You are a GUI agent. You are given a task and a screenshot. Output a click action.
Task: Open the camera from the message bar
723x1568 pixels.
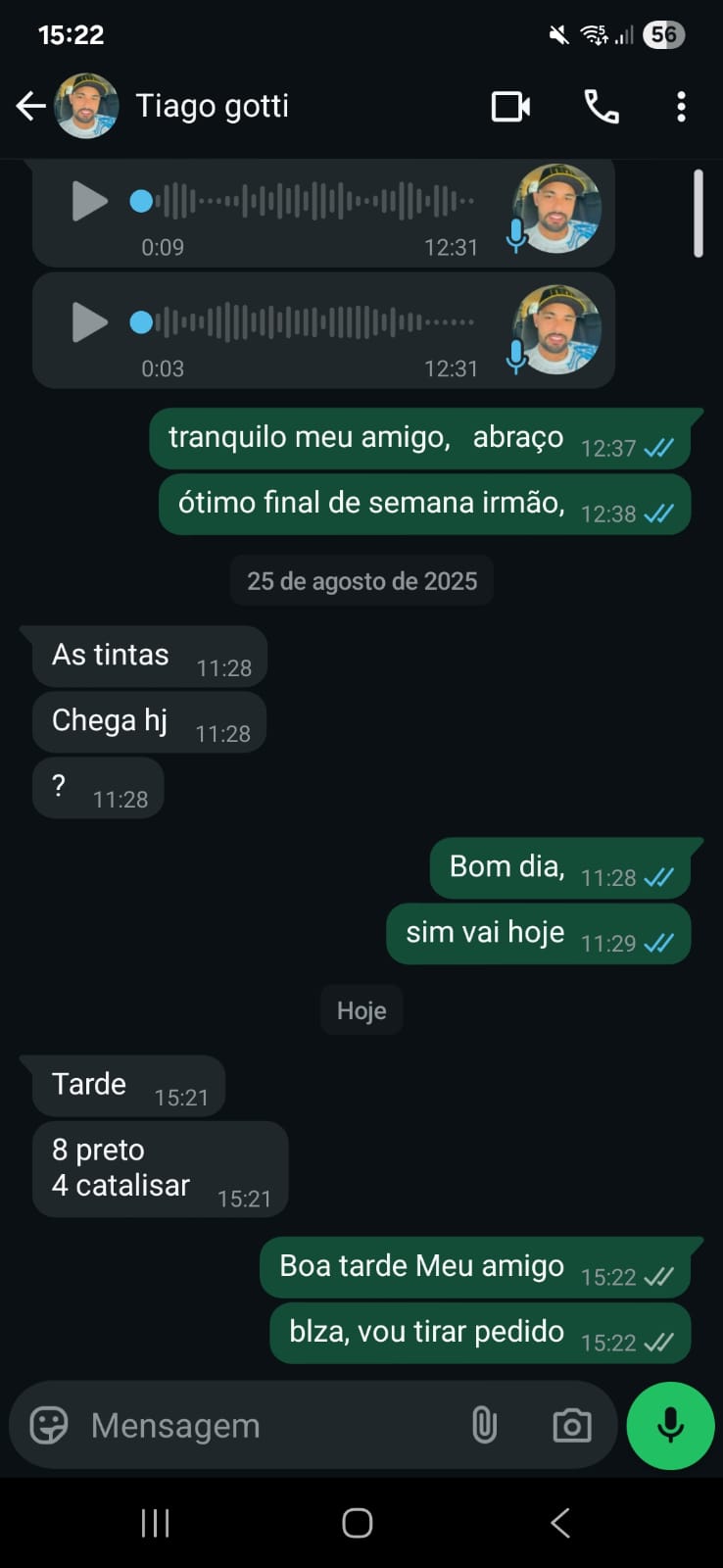[x=571, y=1425]
